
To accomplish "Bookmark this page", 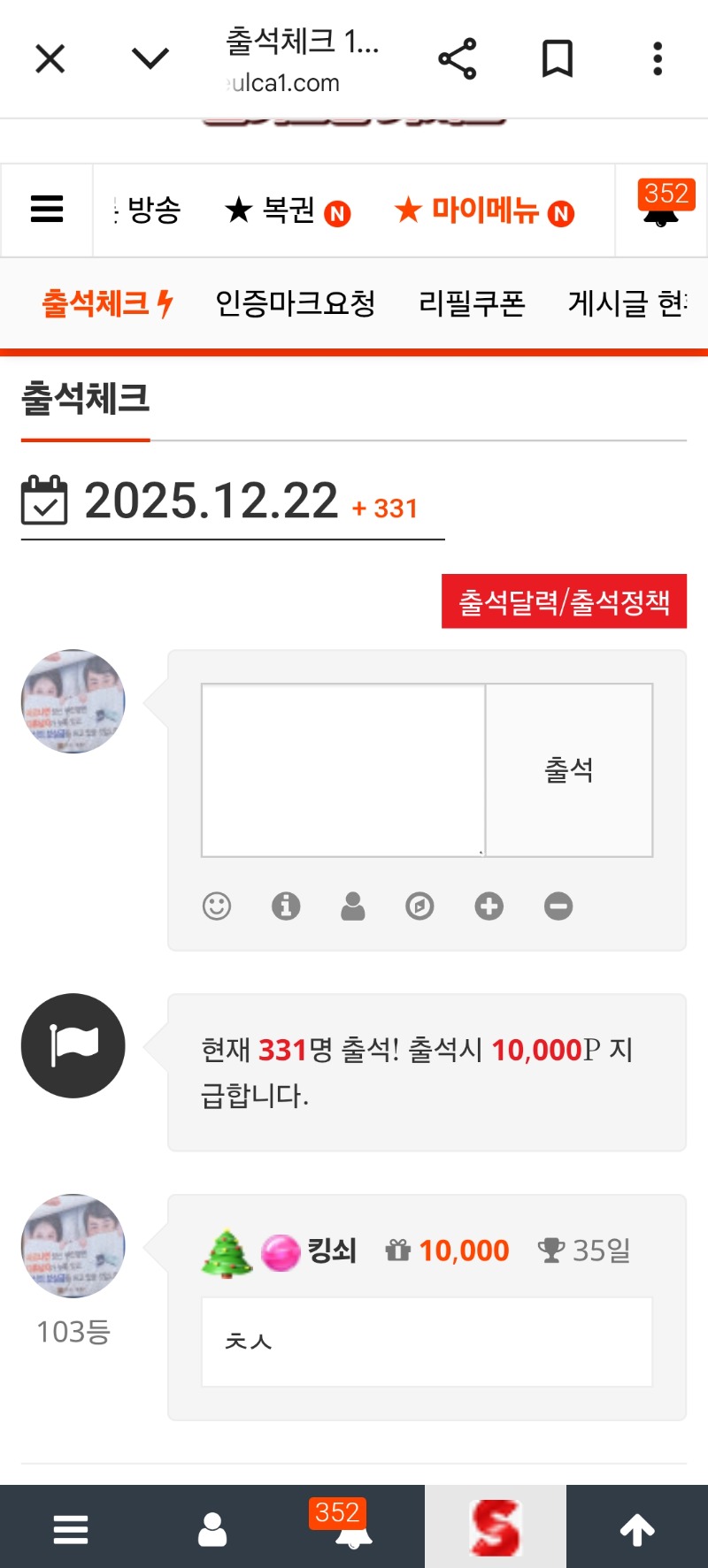I will (x=558, y=59).
